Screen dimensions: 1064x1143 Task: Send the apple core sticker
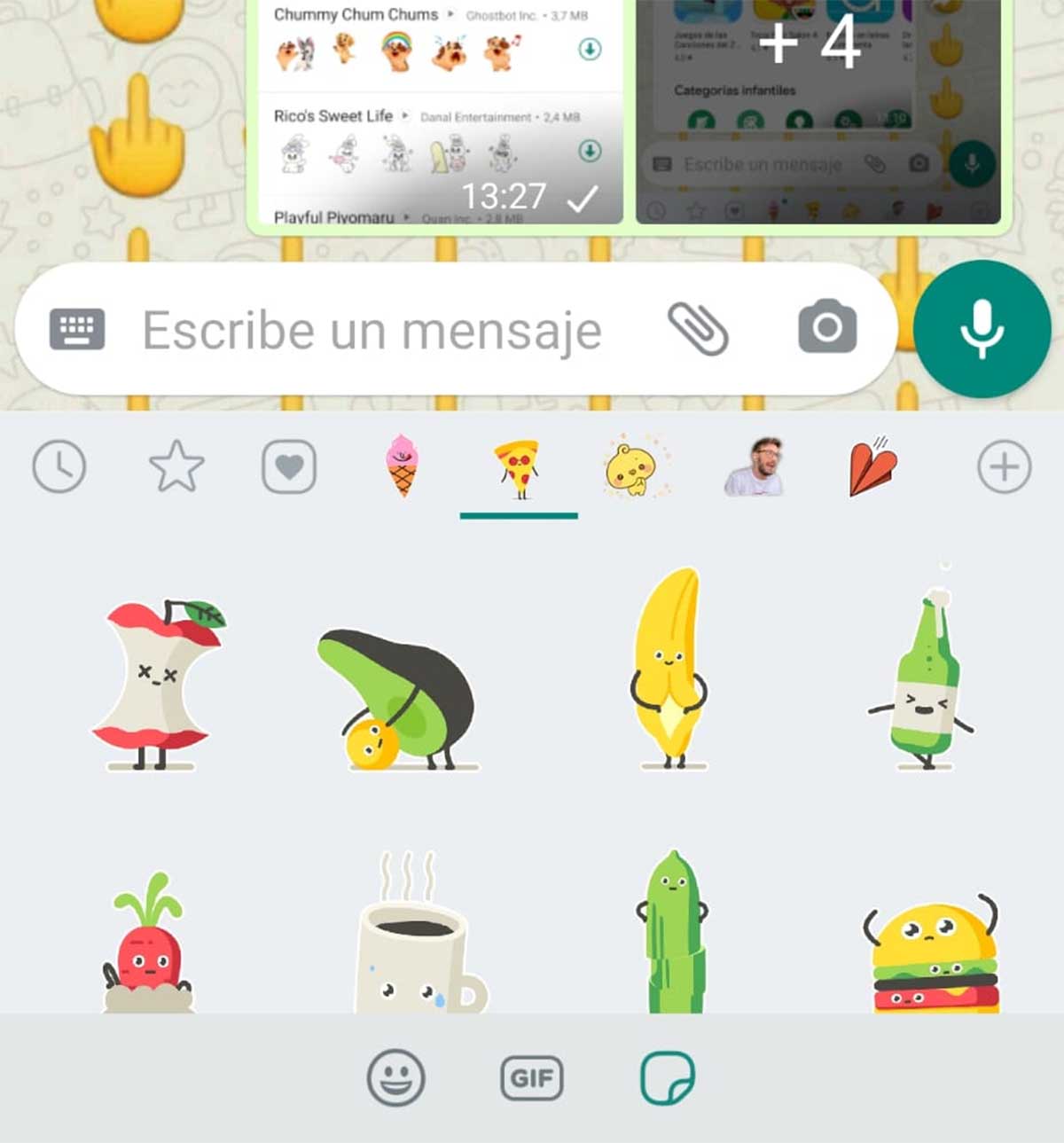157,683
